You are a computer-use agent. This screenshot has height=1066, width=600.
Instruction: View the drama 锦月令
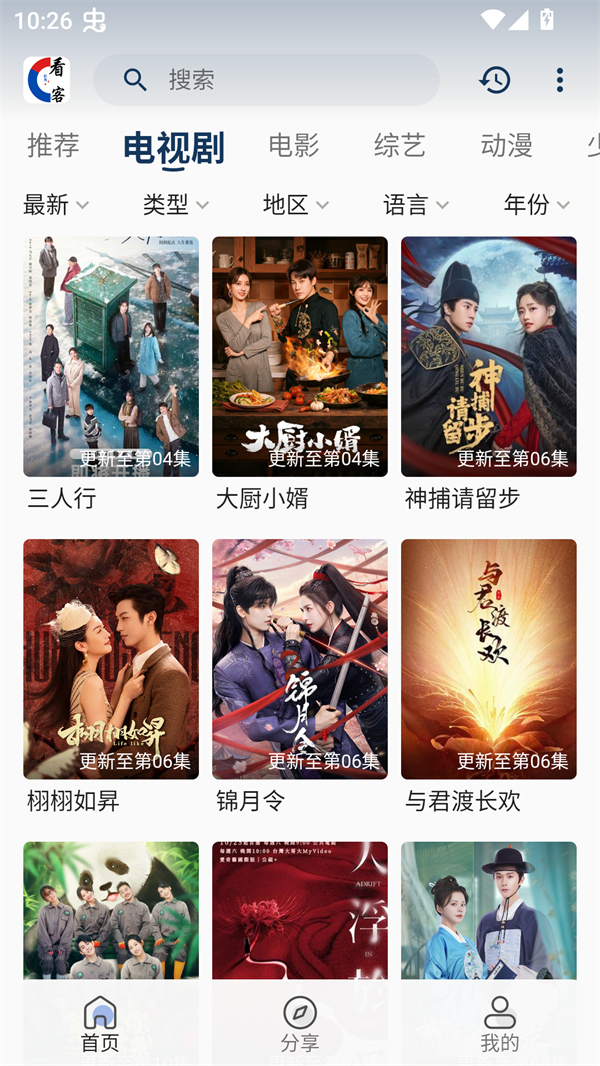(300, 660)
